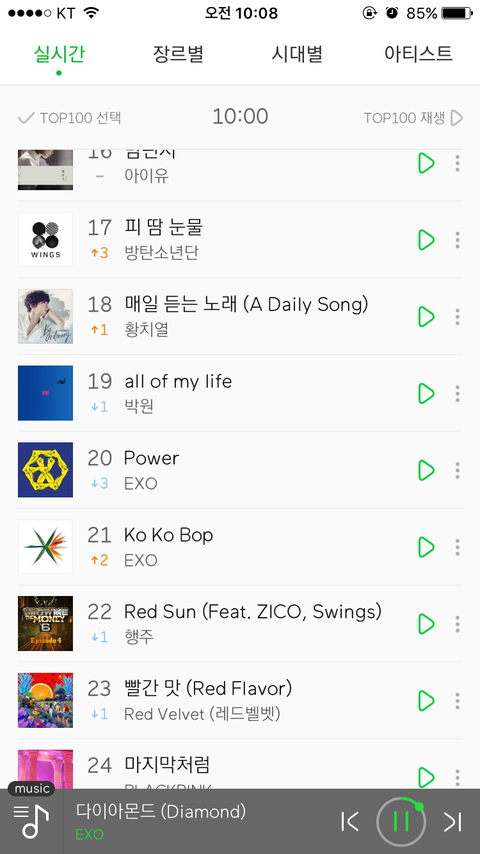Open more options for 매일 듣는 노래
Image resolution: width=480 pixels, height=854 pixels.
(x=457, y=316)
